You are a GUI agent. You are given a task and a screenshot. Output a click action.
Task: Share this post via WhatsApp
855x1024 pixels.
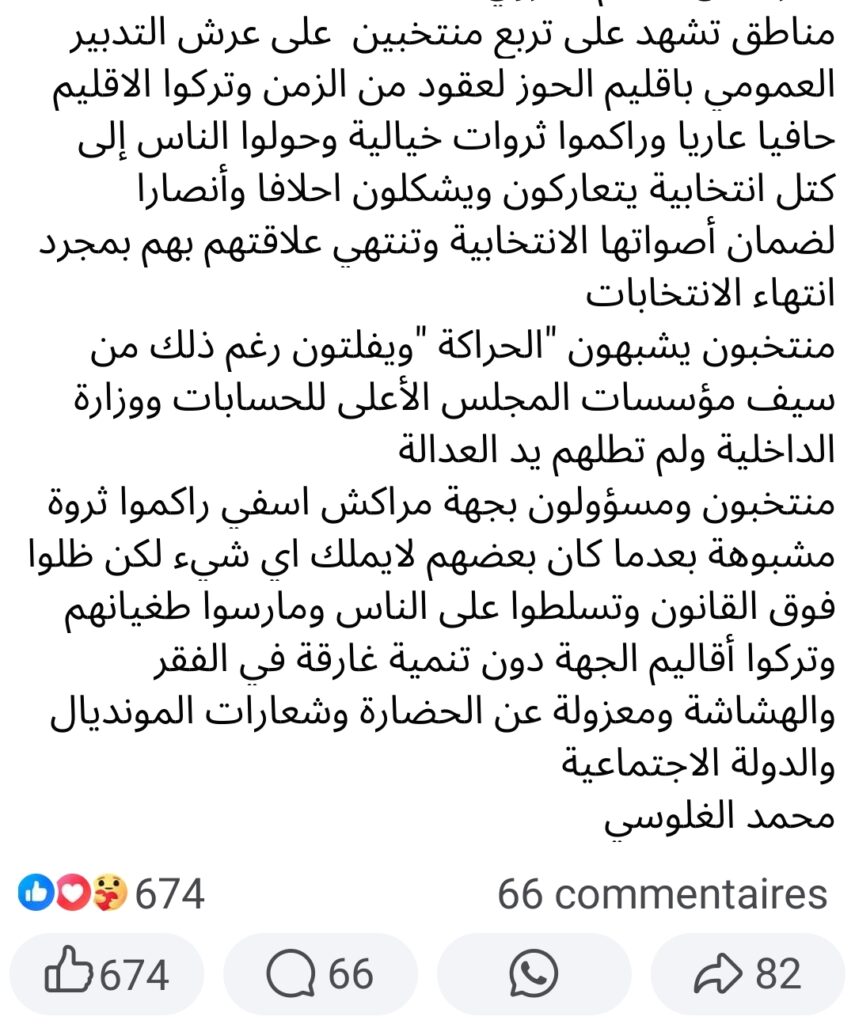(x=533, y=973)
